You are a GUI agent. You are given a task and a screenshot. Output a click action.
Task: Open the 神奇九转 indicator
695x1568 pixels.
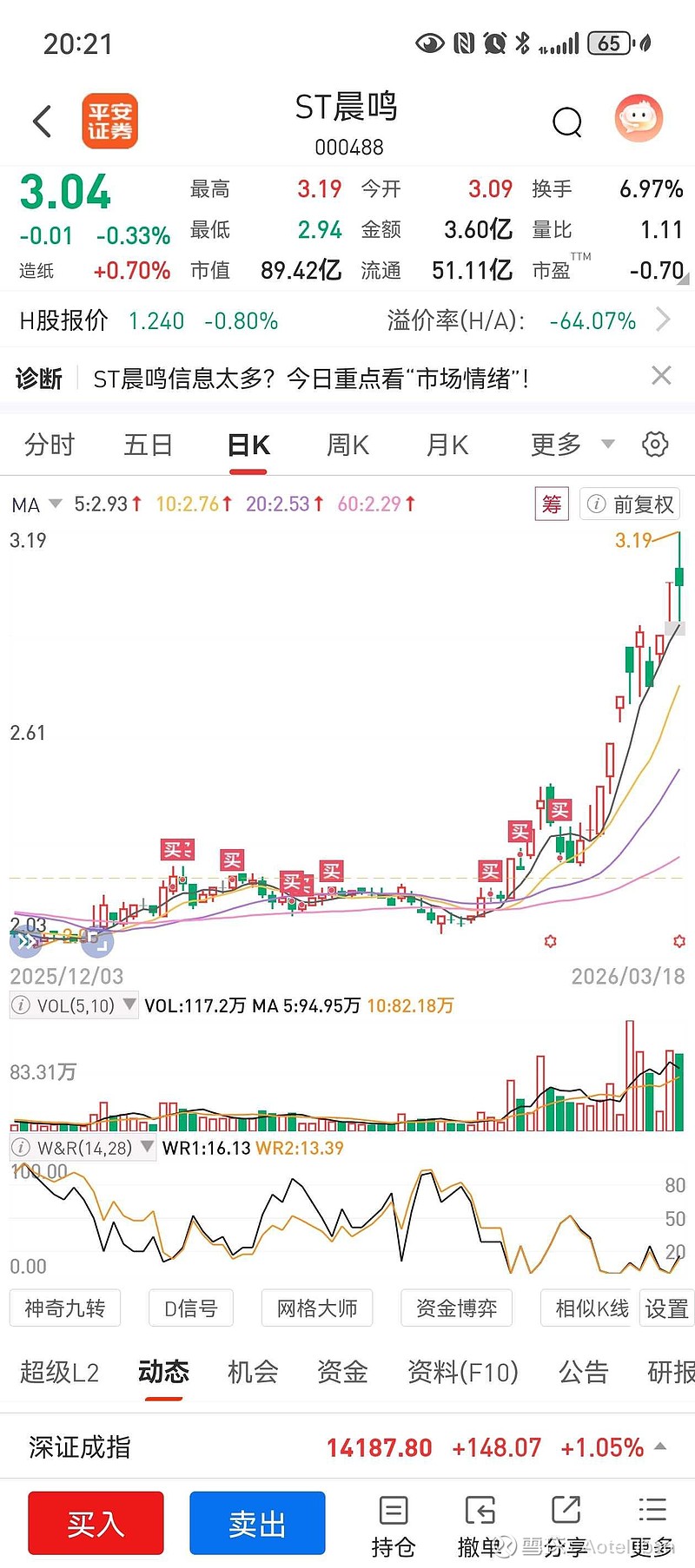(x=65, y=1308)
